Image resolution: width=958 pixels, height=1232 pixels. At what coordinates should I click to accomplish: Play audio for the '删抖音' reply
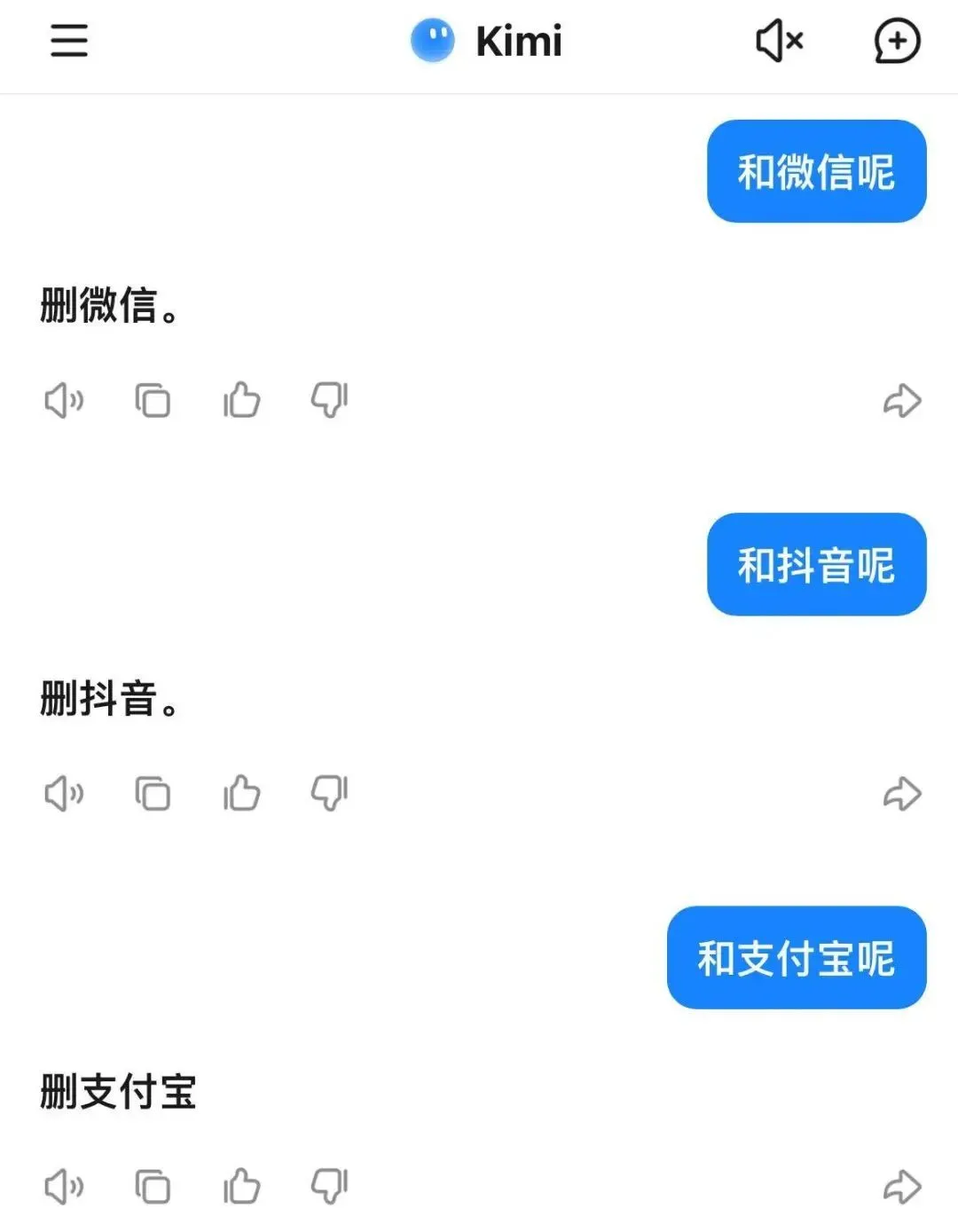point(63,795)
